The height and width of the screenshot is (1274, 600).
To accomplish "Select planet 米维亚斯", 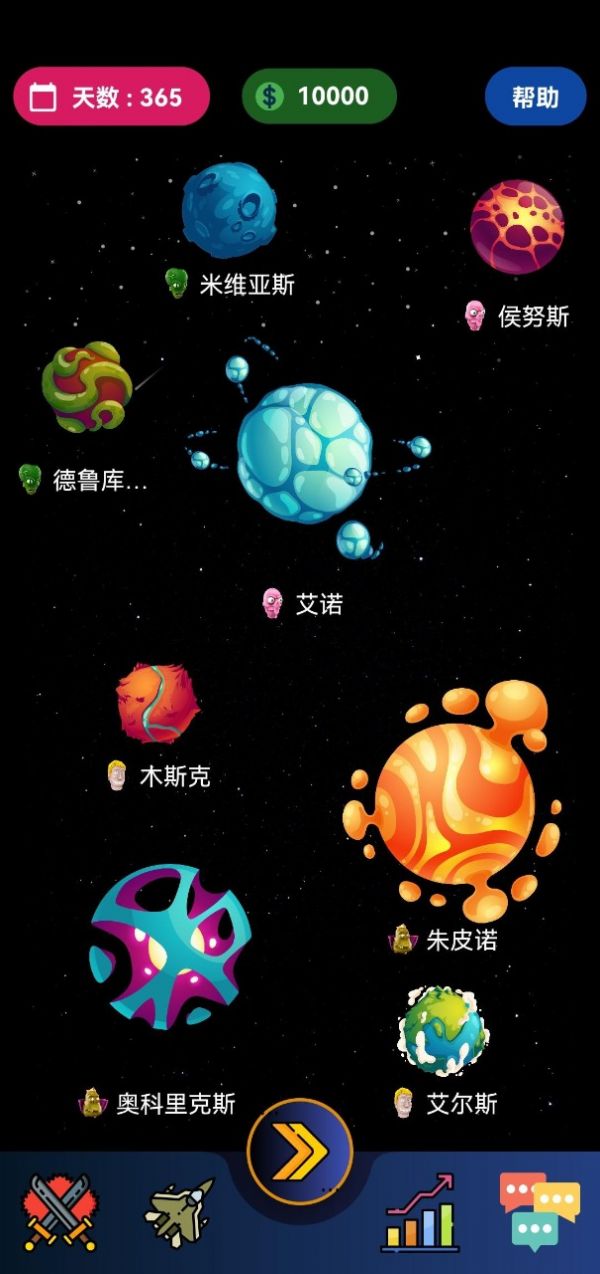I will (229, 211).
